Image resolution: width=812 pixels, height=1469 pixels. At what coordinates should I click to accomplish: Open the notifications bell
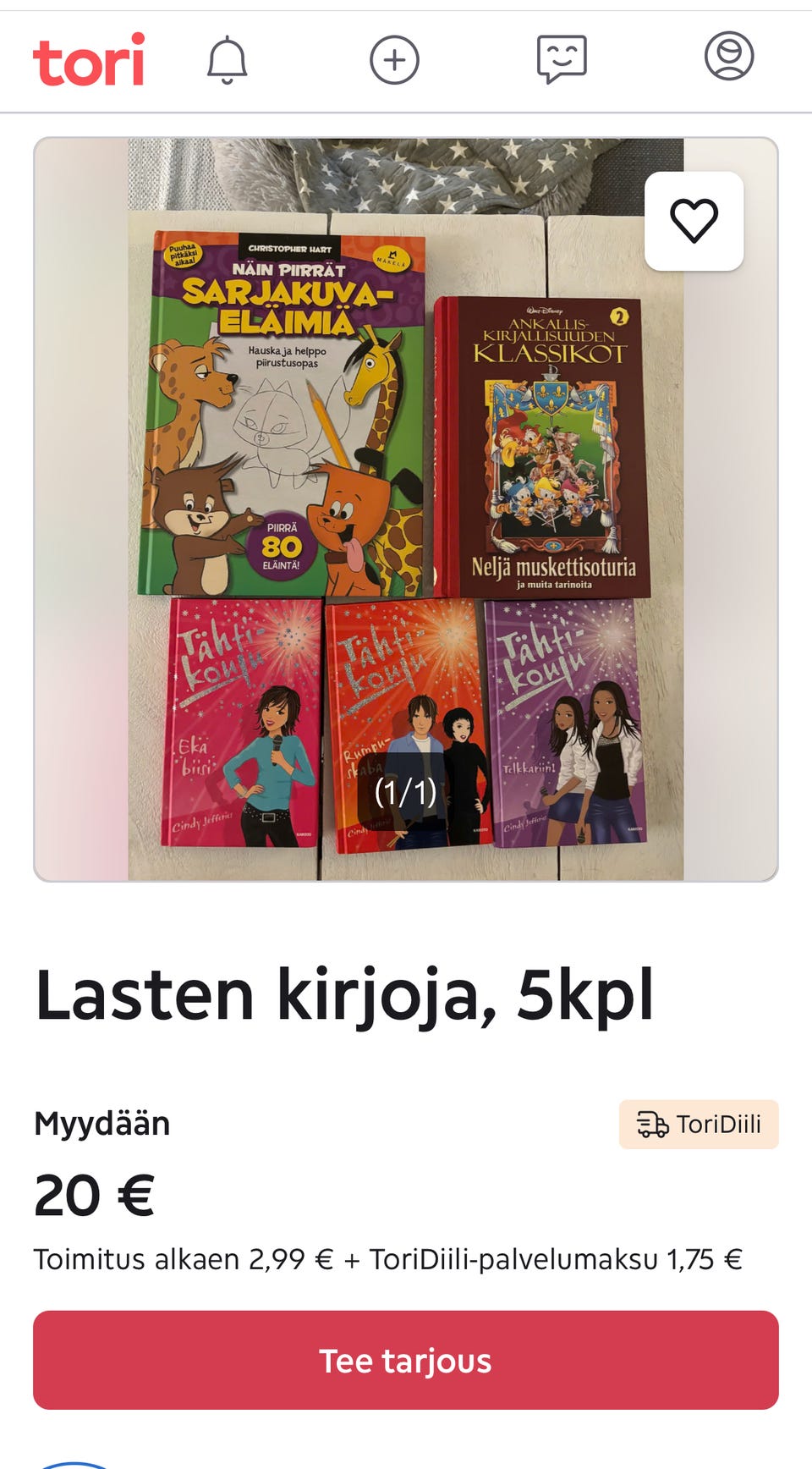pyautogui.click(x=228, y=60)
